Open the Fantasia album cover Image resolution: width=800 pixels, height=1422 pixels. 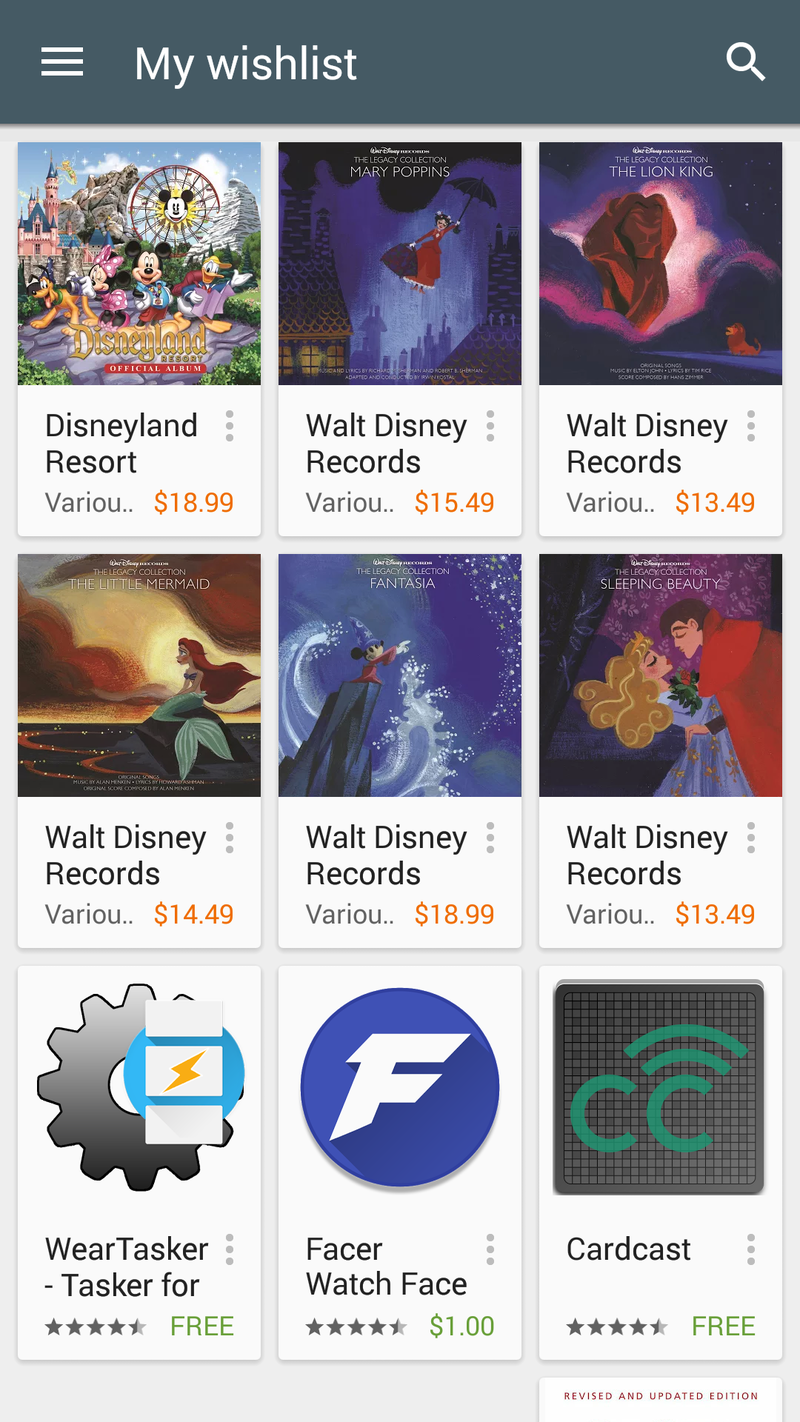pos(399,675)
